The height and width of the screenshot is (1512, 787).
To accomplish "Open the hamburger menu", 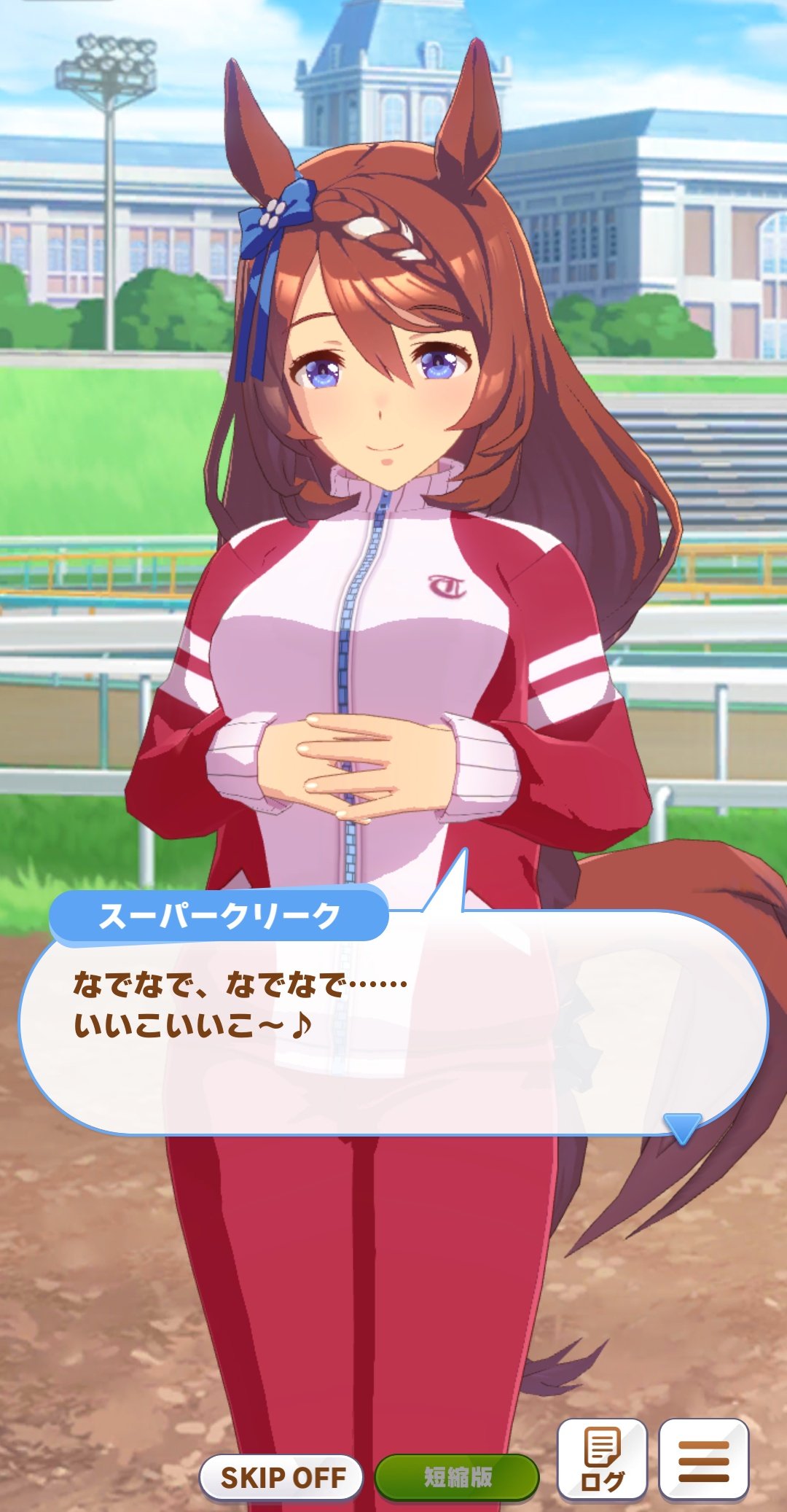I will click(x=703, y=1460).
